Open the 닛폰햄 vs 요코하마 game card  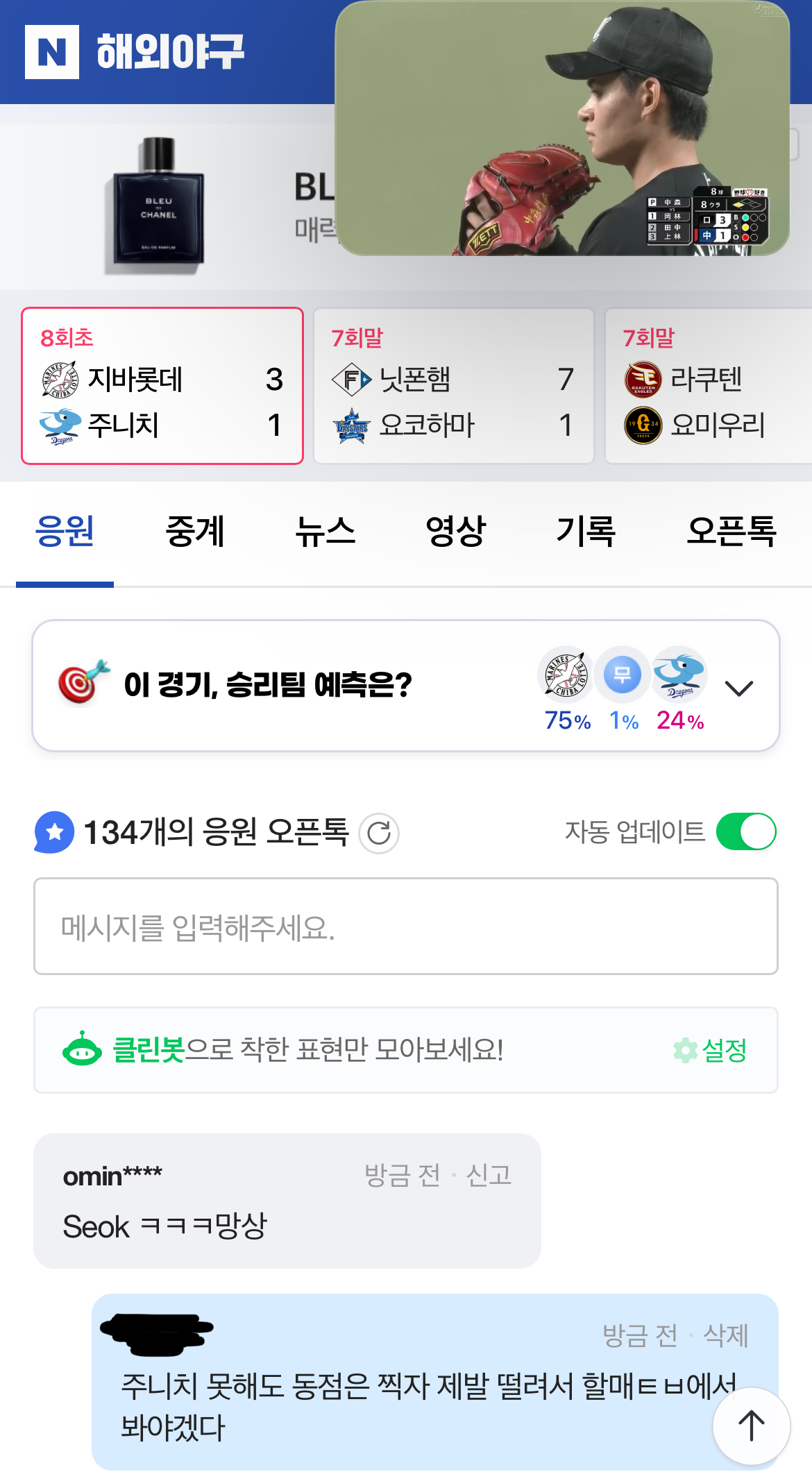coord(453,386)
